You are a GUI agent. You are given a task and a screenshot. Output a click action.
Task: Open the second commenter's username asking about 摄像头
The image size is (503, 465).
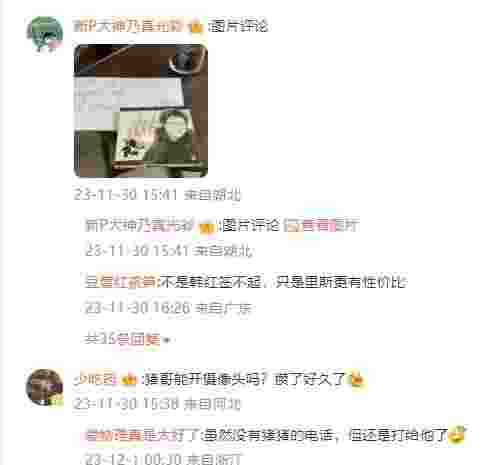(95, 379)
